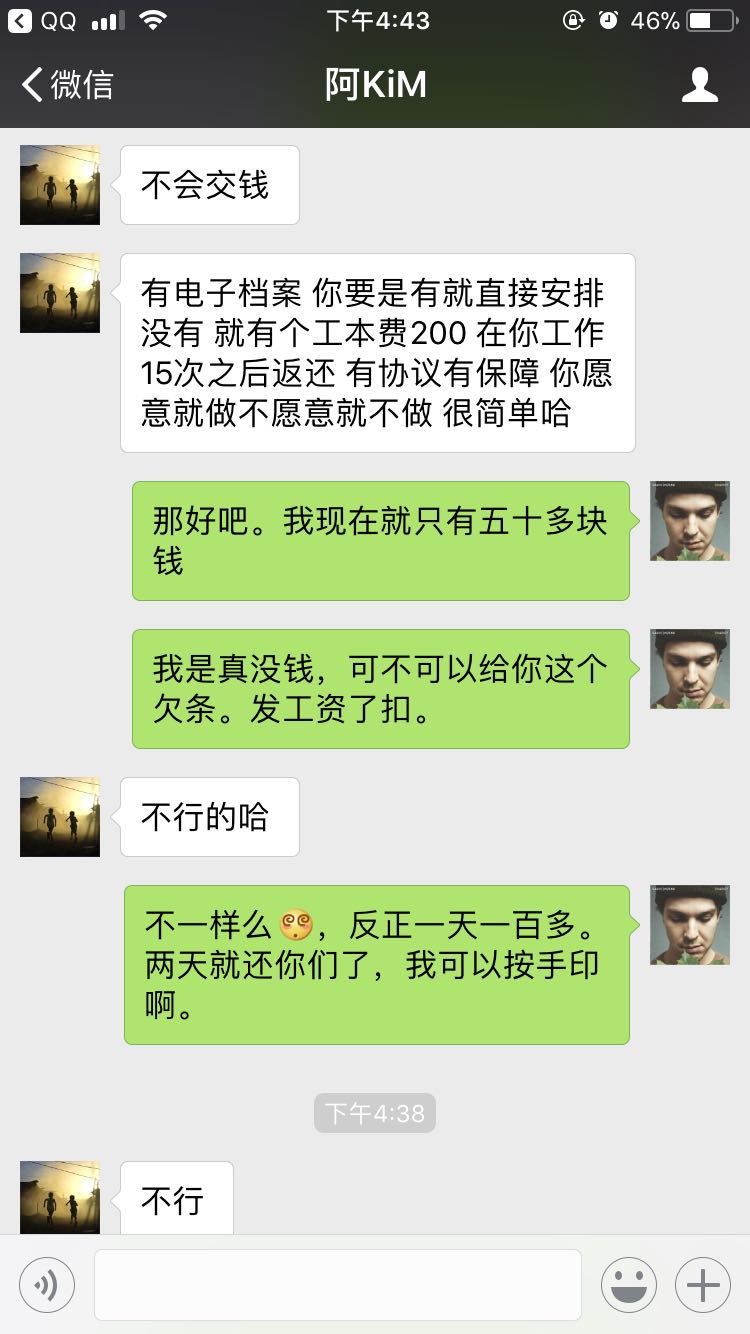Screen dimensions: 750x1334
Task: Open the plus attachment menu
Action: pos(703,1284)
